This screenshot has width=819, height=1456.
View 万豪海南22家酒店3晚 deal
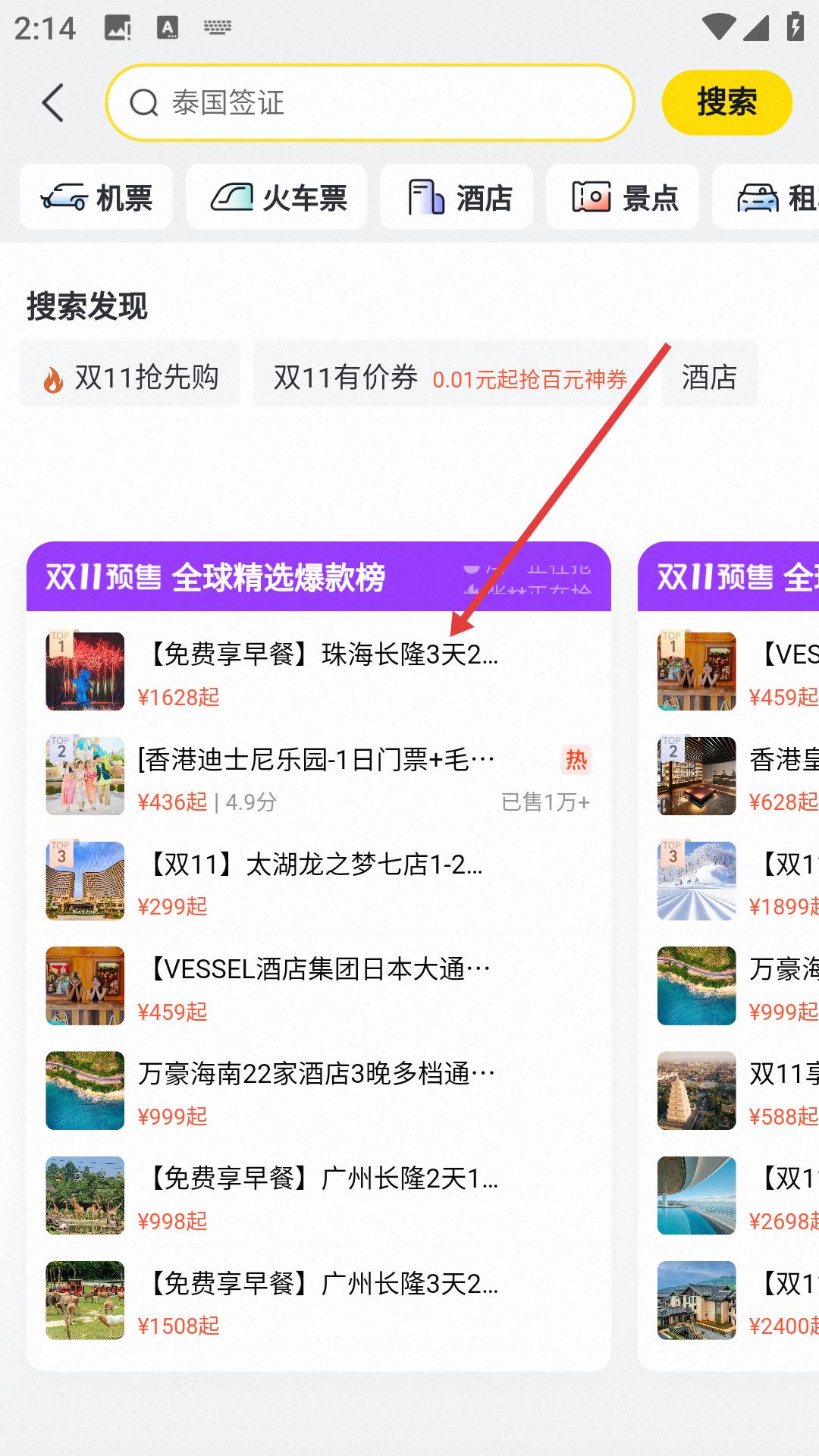pyautogui.click(x=318, y=1090)
